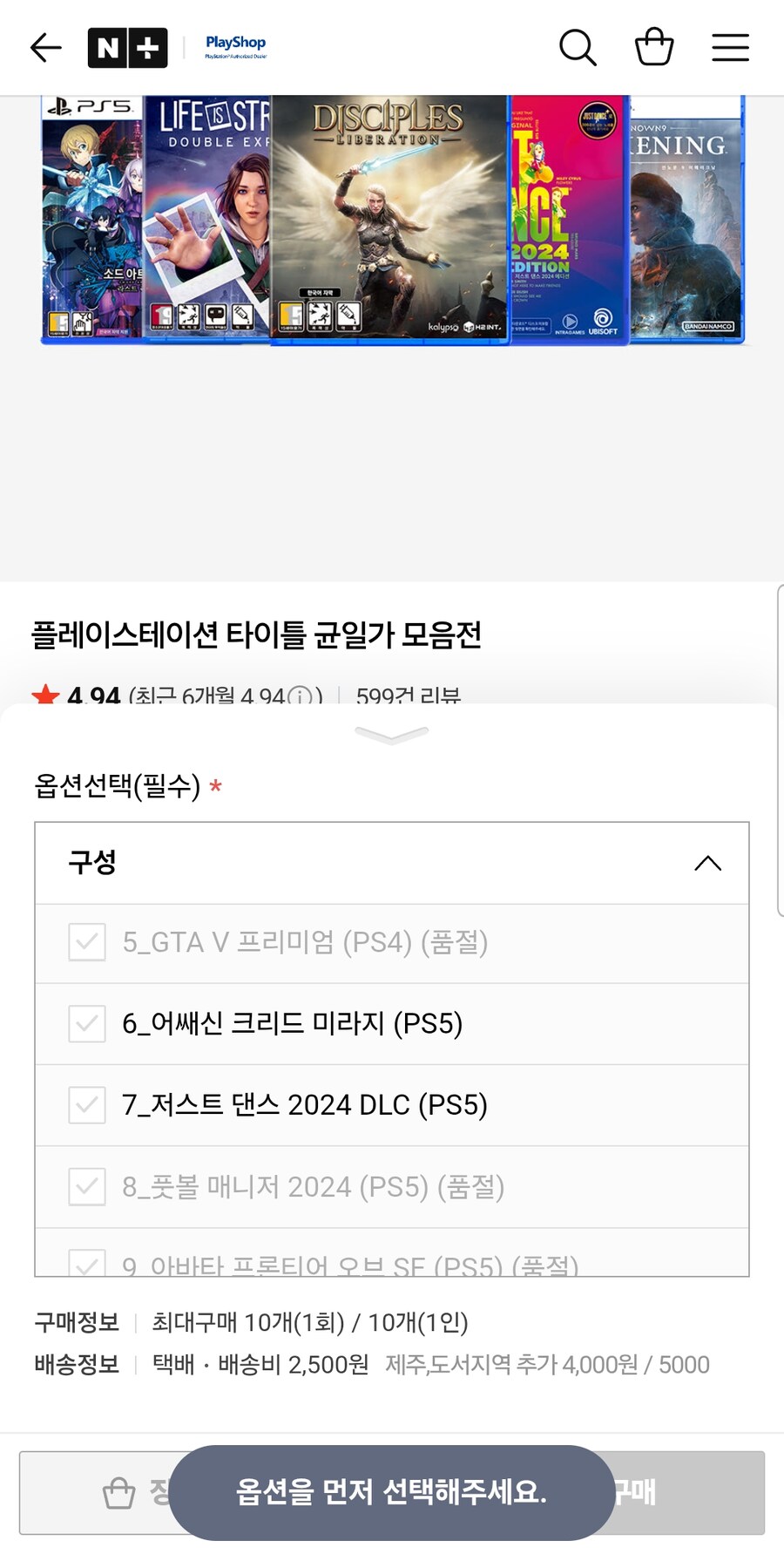Open the hamburger menu
Image resolution: width=784 pixels, height=1554 pixels.
(731, 47)
